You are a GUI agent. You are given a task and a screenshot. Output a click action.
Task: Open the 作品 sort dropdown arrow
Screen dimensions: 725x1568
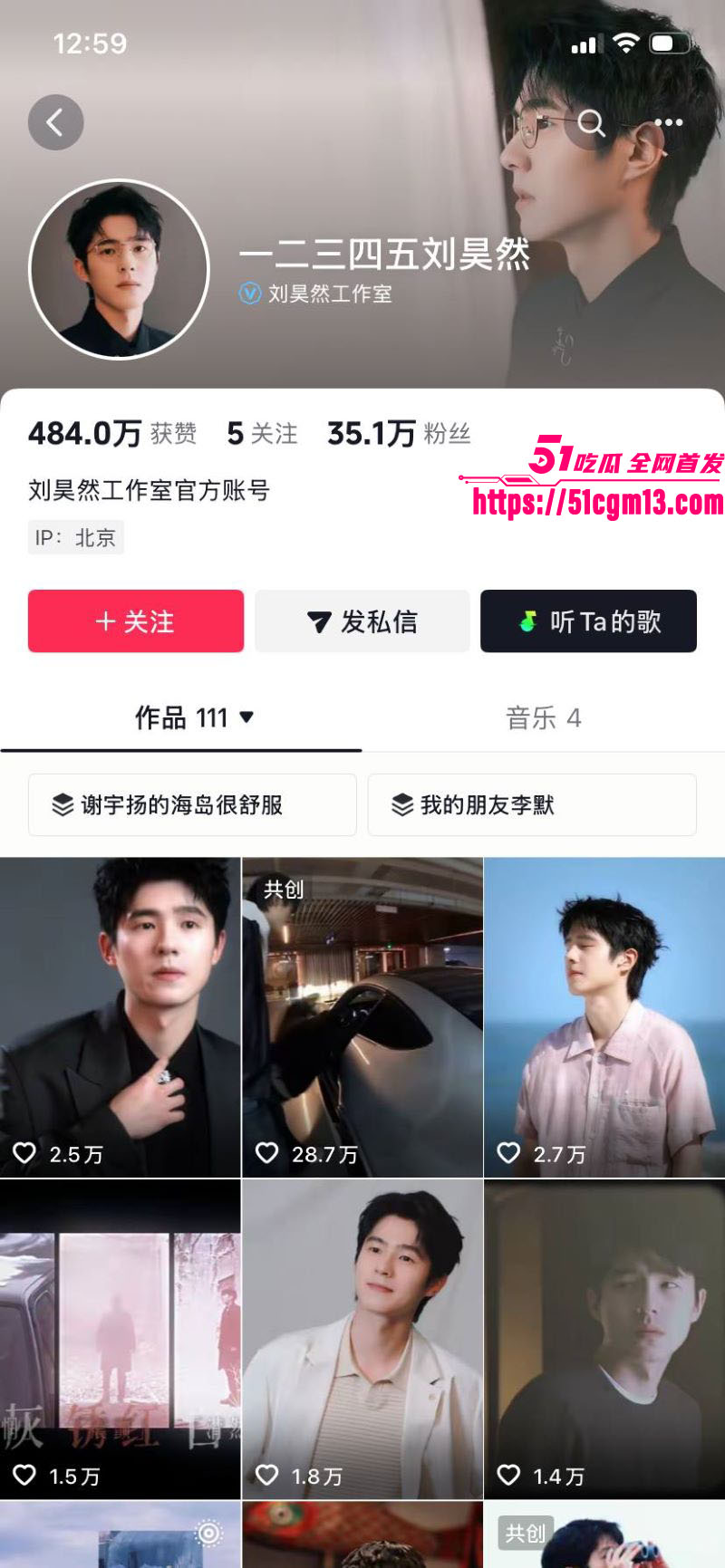point(244,718)
